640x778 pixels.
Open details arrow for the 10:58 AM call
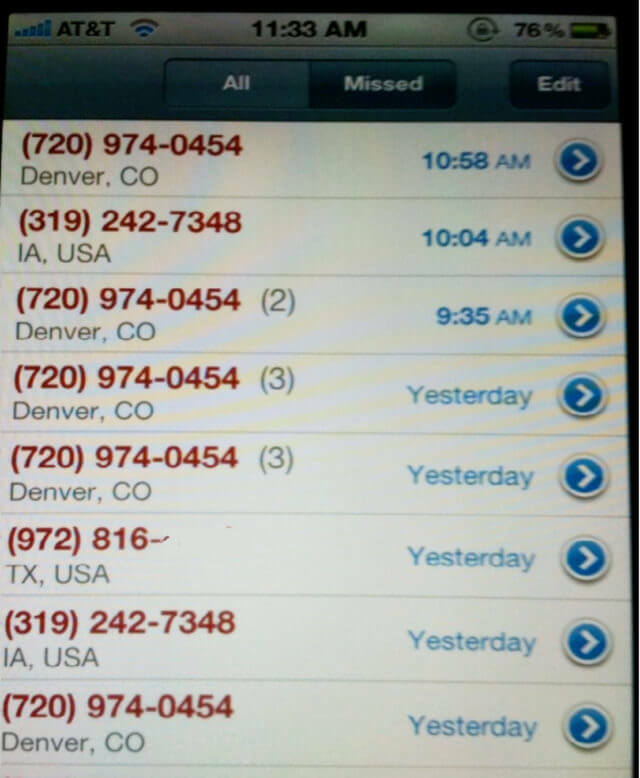pyautogui.click(x=578, y=160)
